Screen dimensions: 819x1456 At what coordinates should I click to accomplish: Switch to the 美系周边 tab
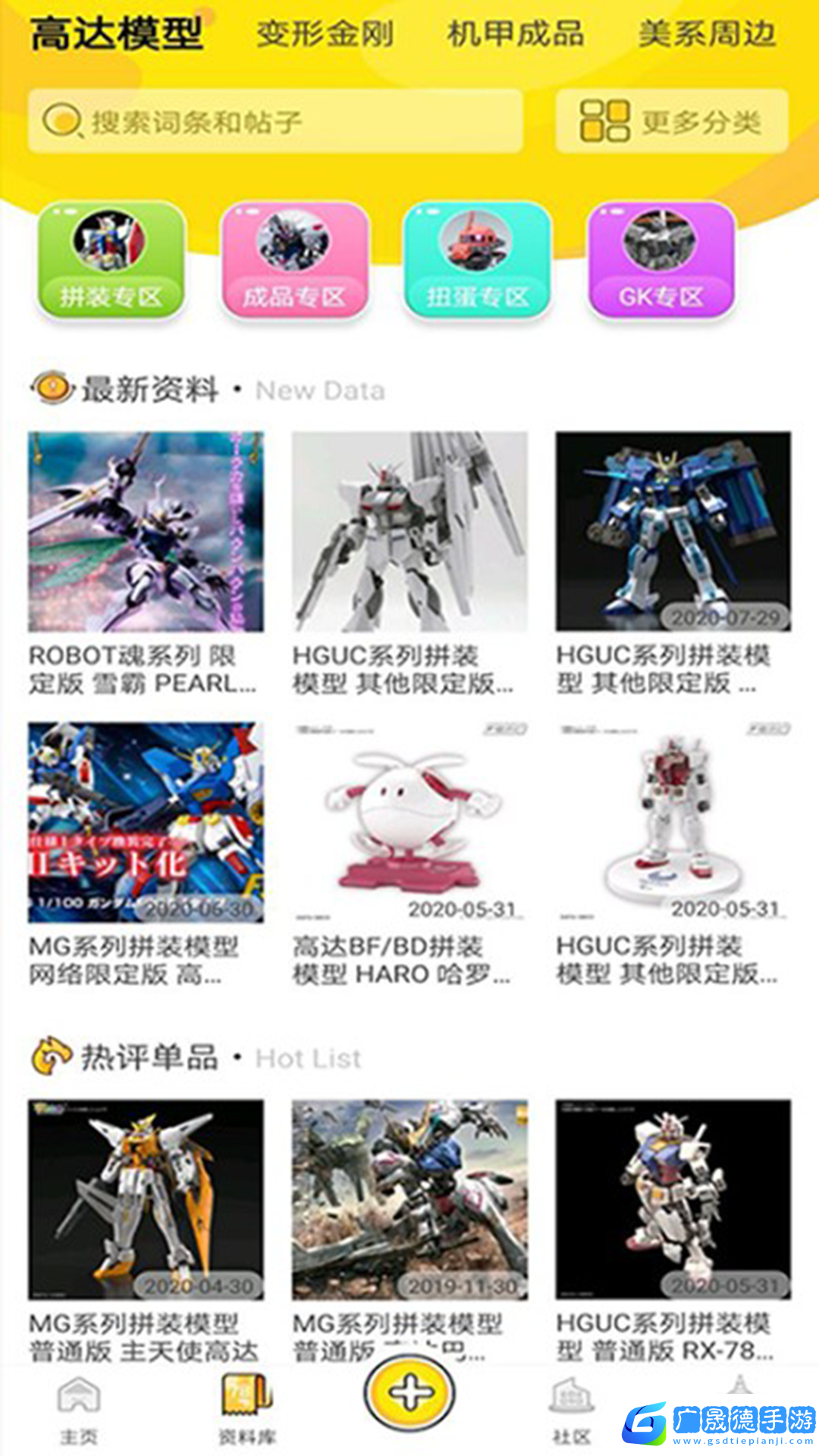coord(707,34)
